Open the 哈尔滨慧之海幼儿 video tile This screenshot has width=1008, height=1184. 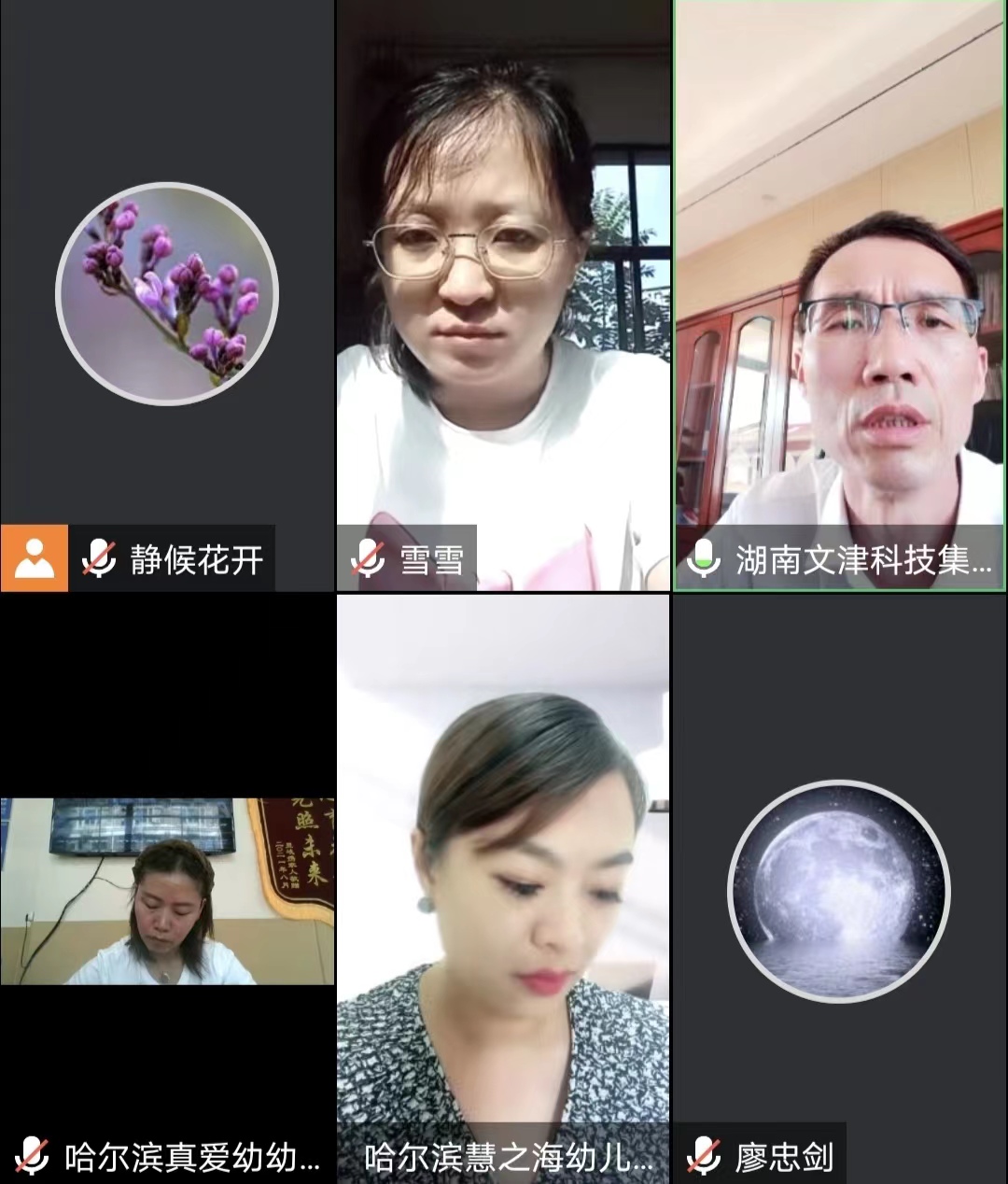(503, 887)
